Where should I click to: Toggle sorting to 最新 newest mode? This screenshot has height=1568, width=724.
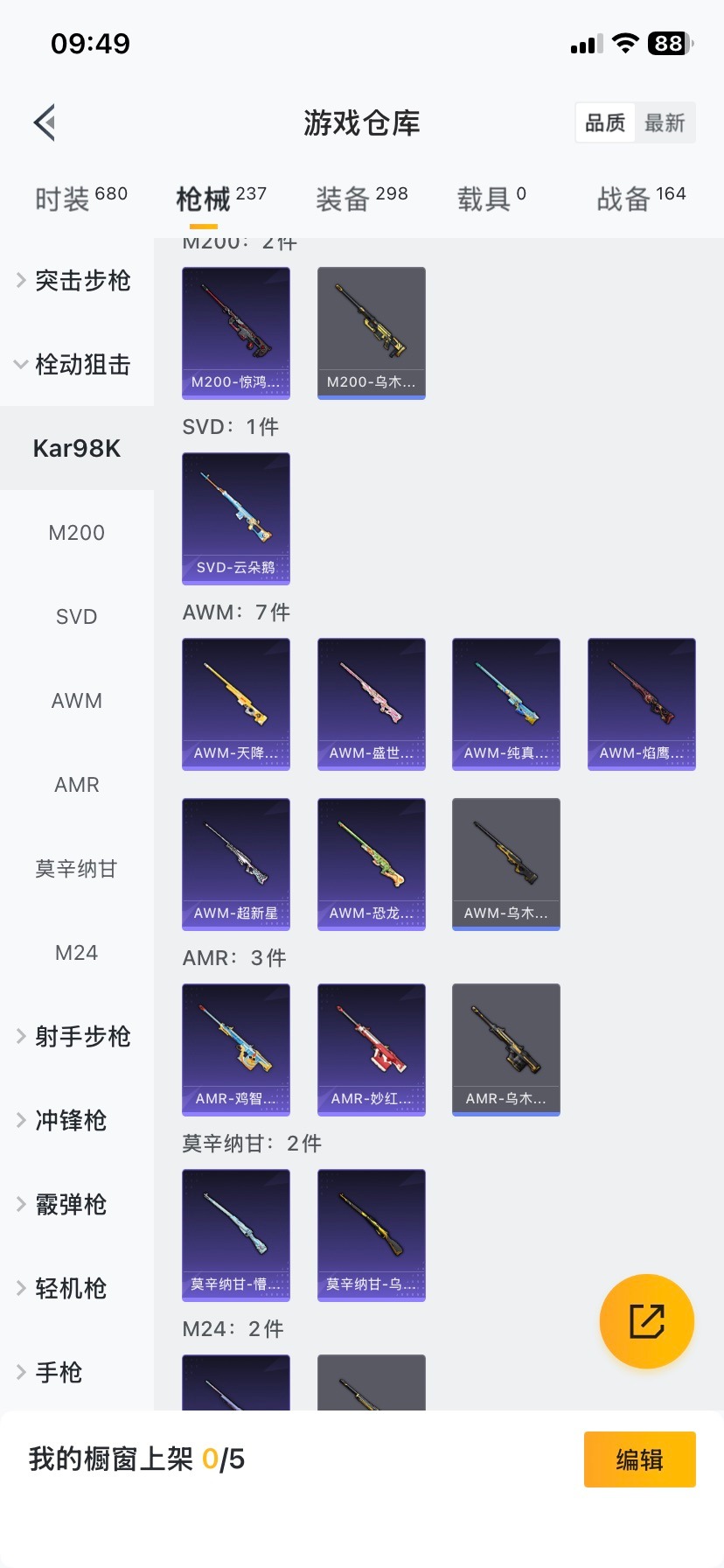665,122
